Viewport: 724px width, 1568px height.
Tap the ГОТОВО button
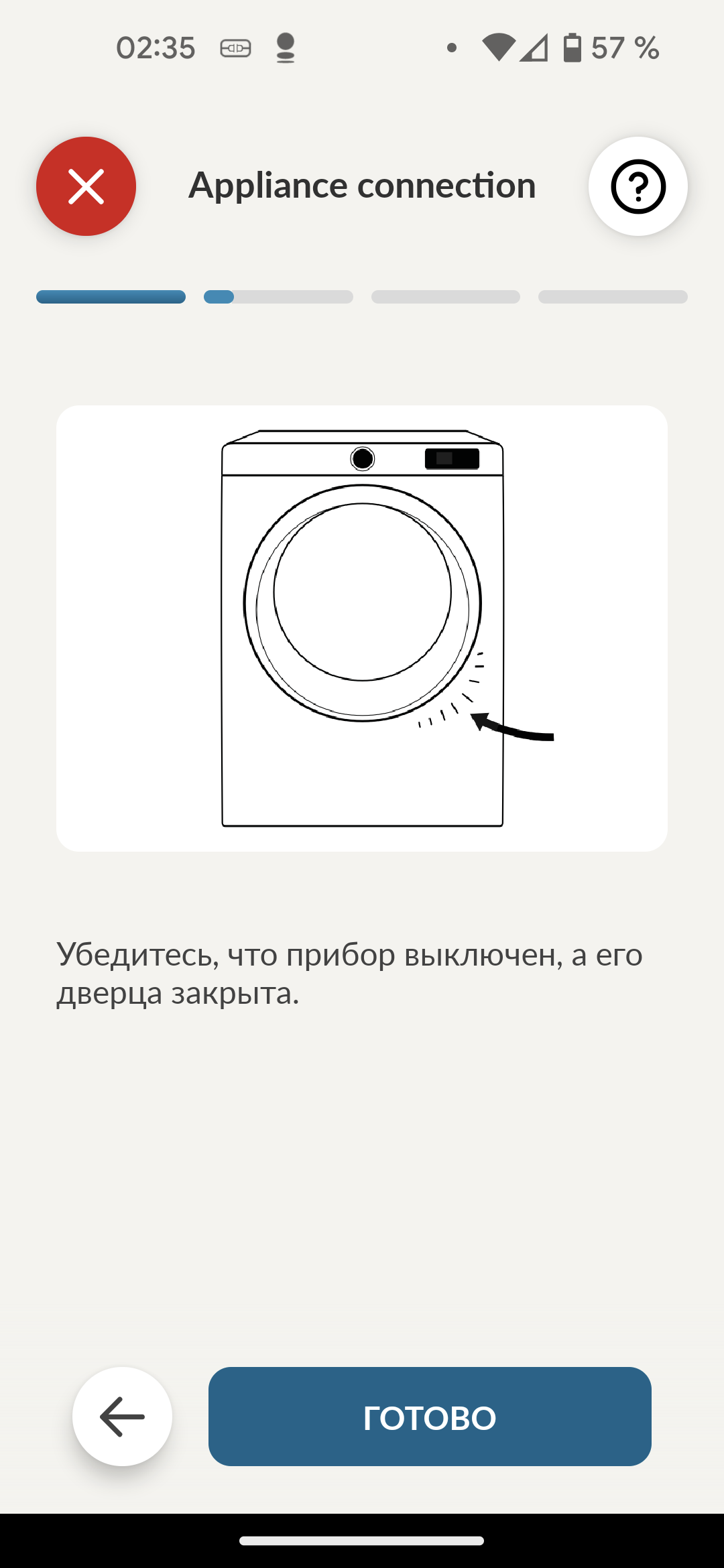click(x=430, y=1417)
